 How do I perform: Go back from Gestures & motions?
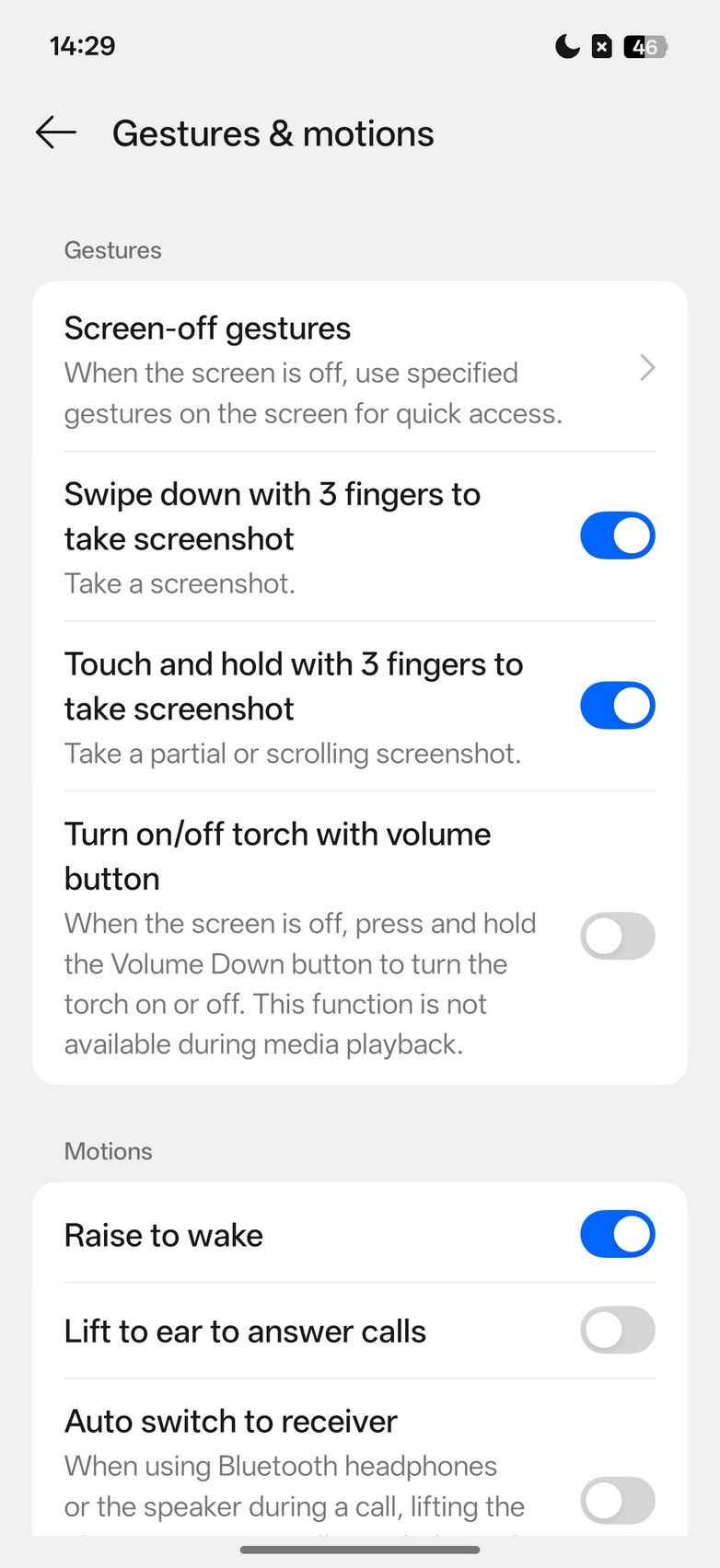pos(56,133)
